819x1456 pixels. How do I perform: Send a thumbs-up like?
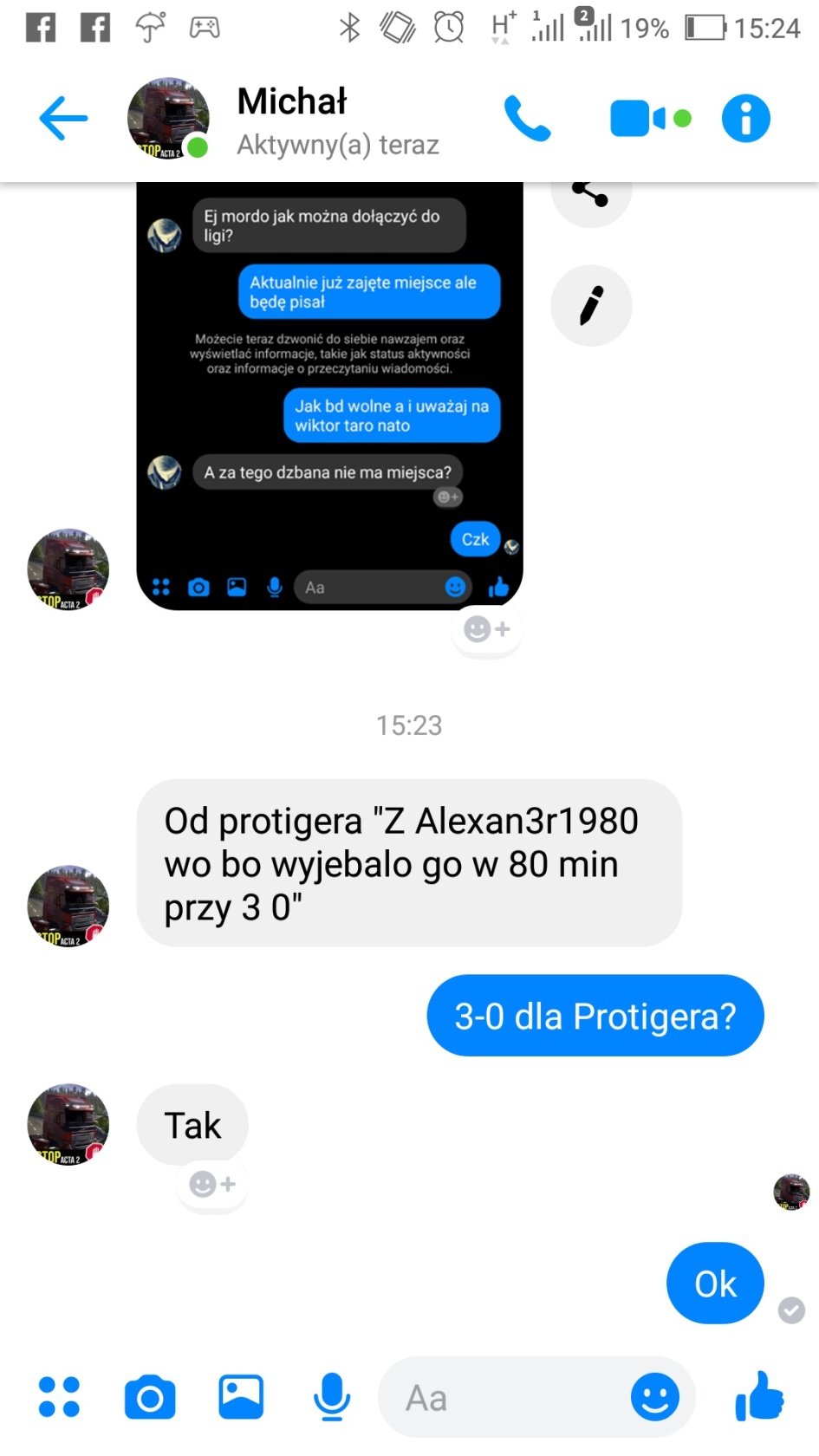tap(759, 1395)
